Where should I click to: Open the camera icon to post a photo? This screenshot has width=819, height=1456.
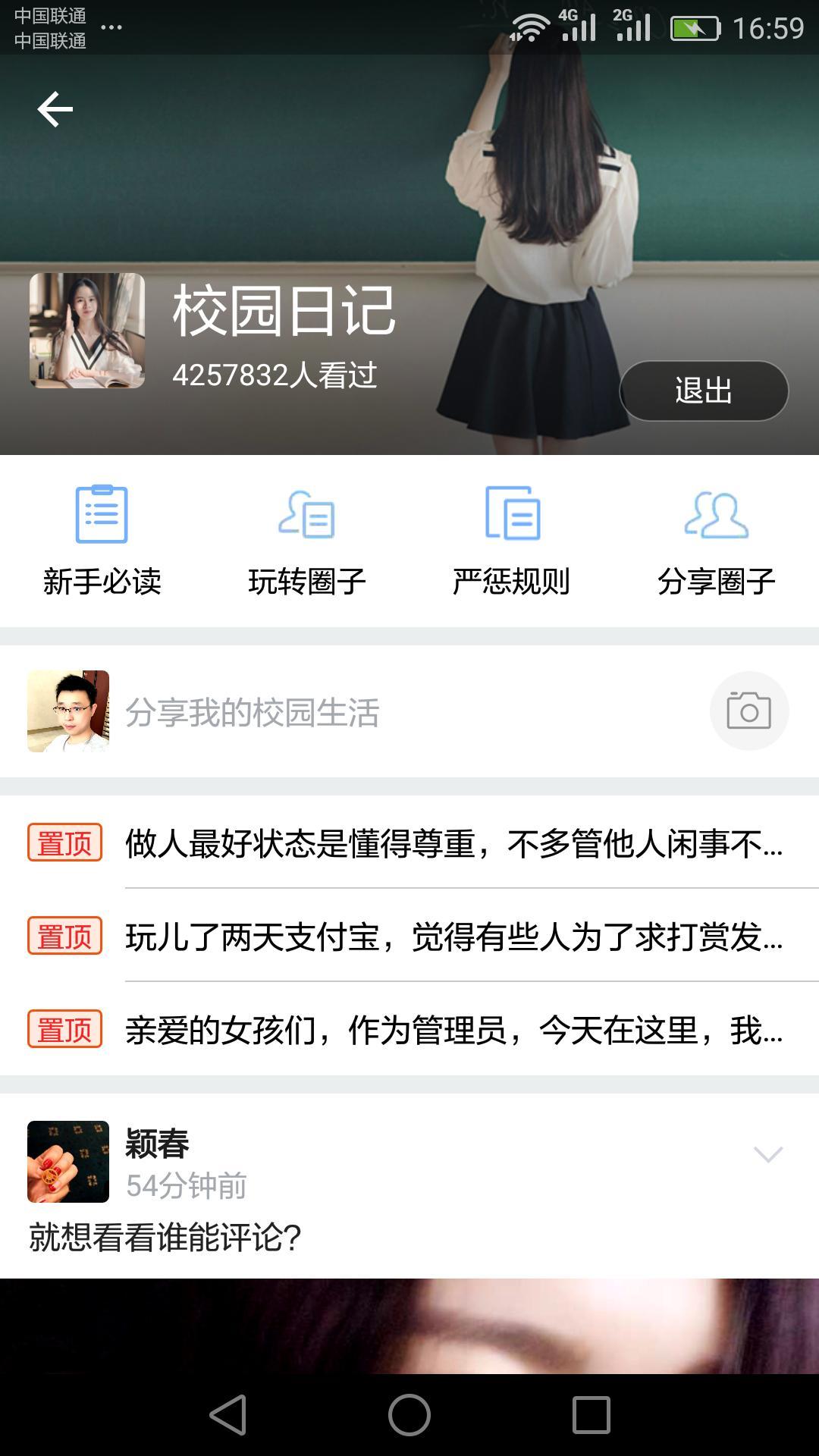tap(749, 711)
